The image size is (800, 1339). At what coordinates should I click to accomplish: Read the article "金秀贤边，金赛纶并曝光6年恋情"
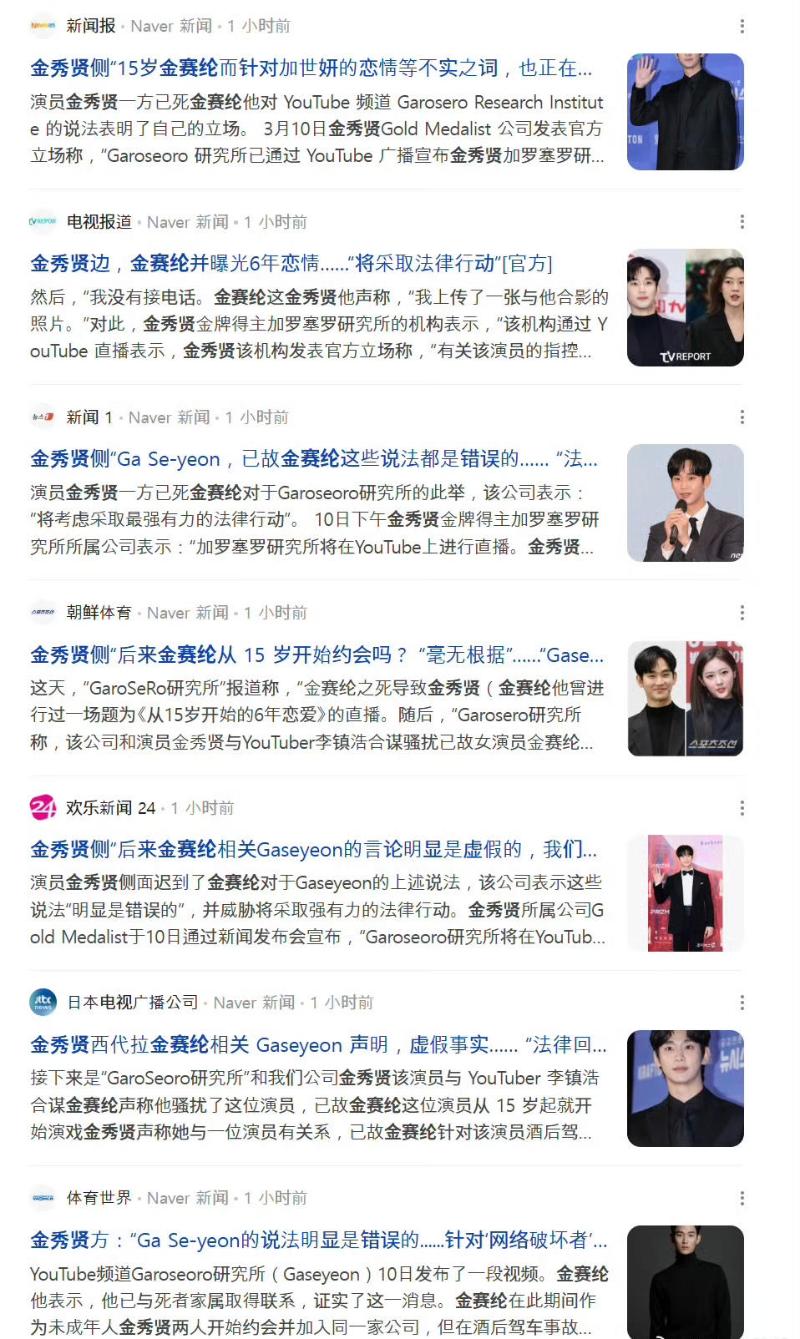point(291,264)
